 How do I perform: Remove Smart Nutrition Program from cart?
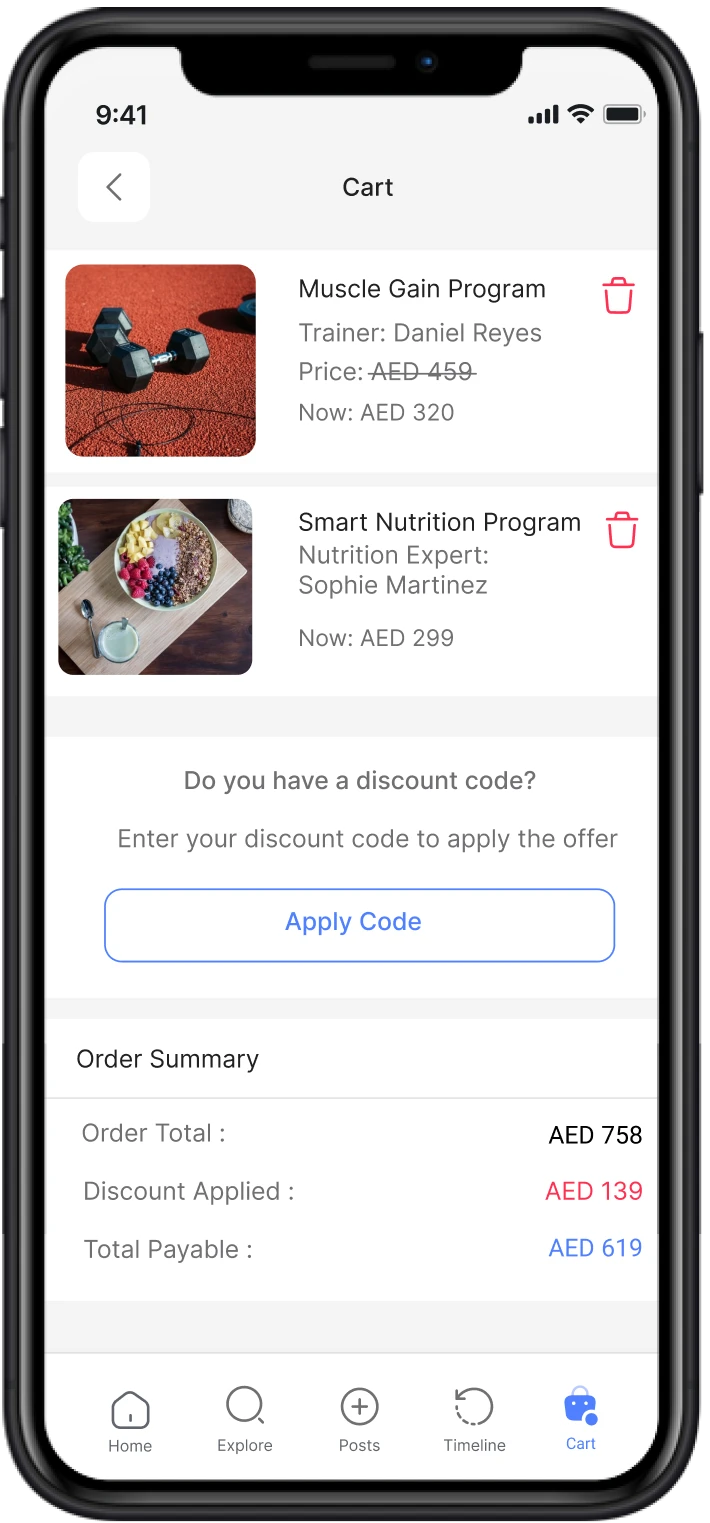[621, 530]
